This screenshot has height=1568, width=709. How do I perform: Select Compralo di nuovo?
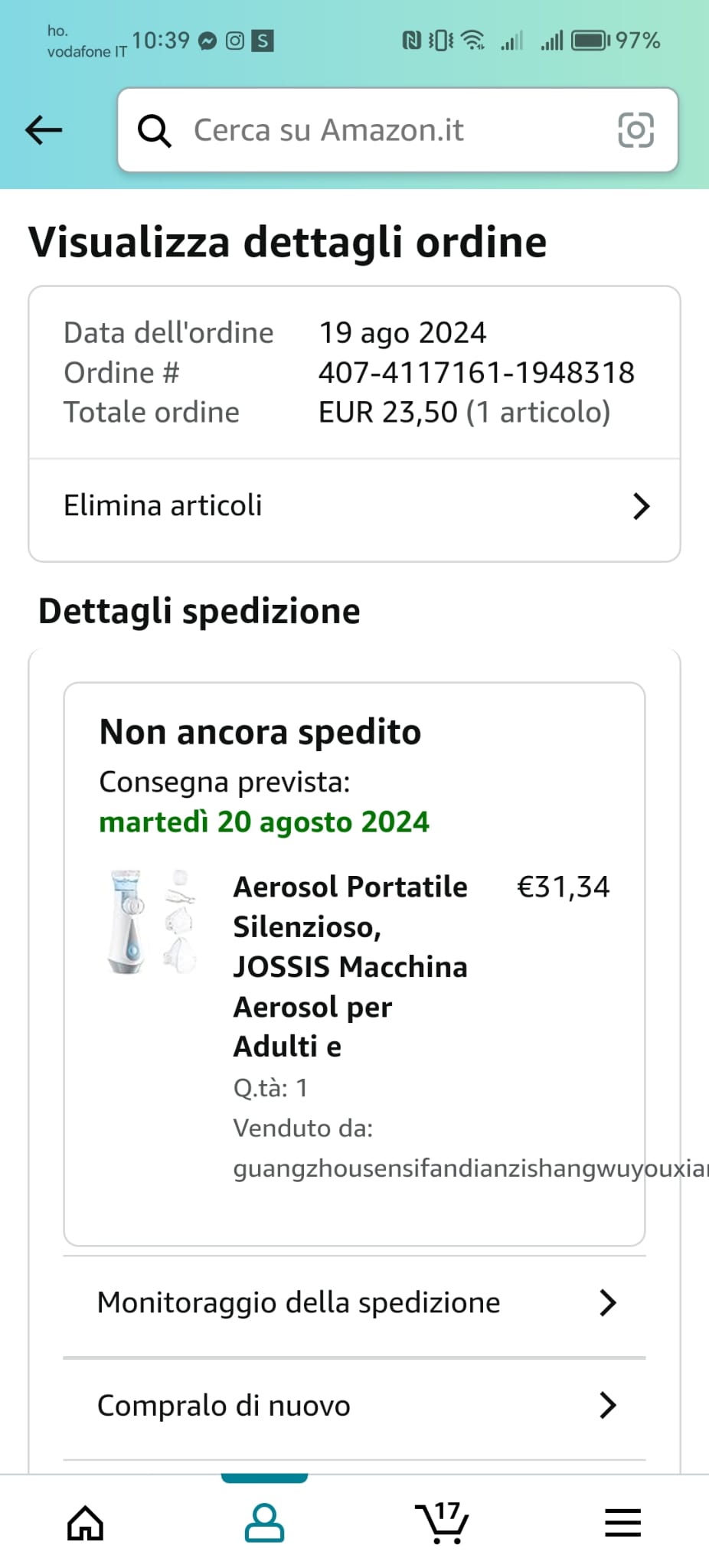coord(354,1406)
